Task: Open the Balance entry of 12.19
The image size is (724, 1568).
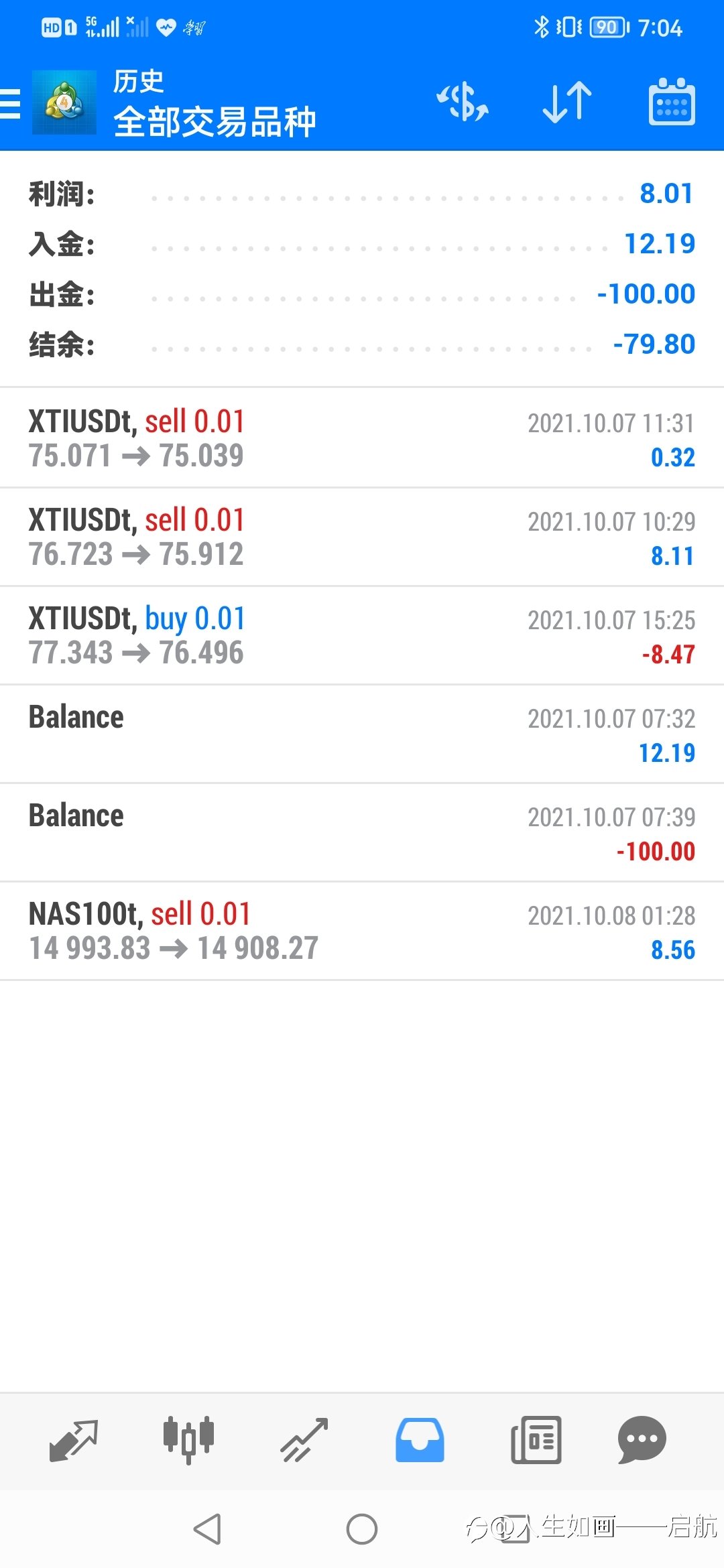Action: point(362,734)
